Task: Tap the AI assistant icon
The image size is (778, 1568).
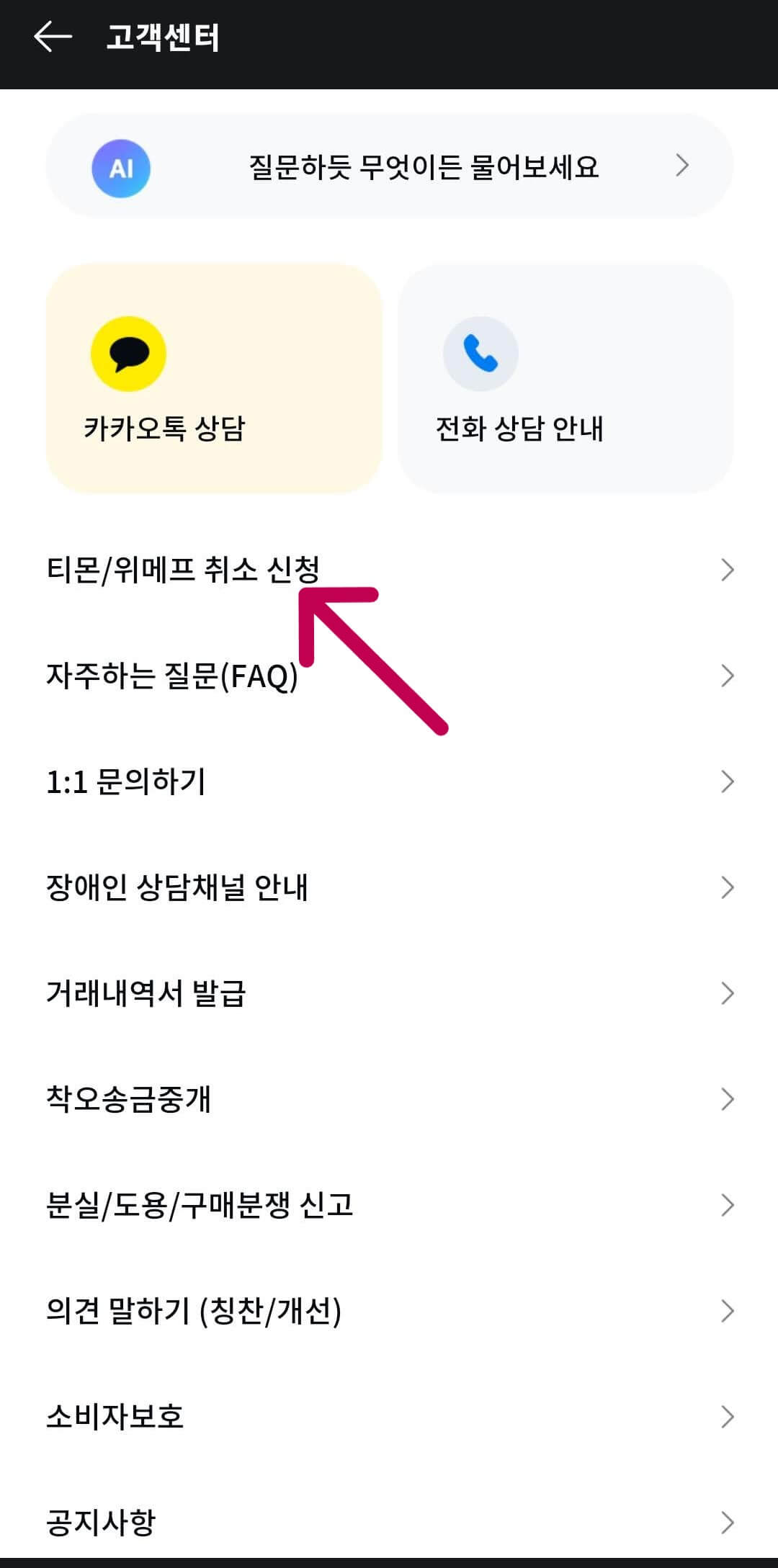Action: (x=121, y=167)
